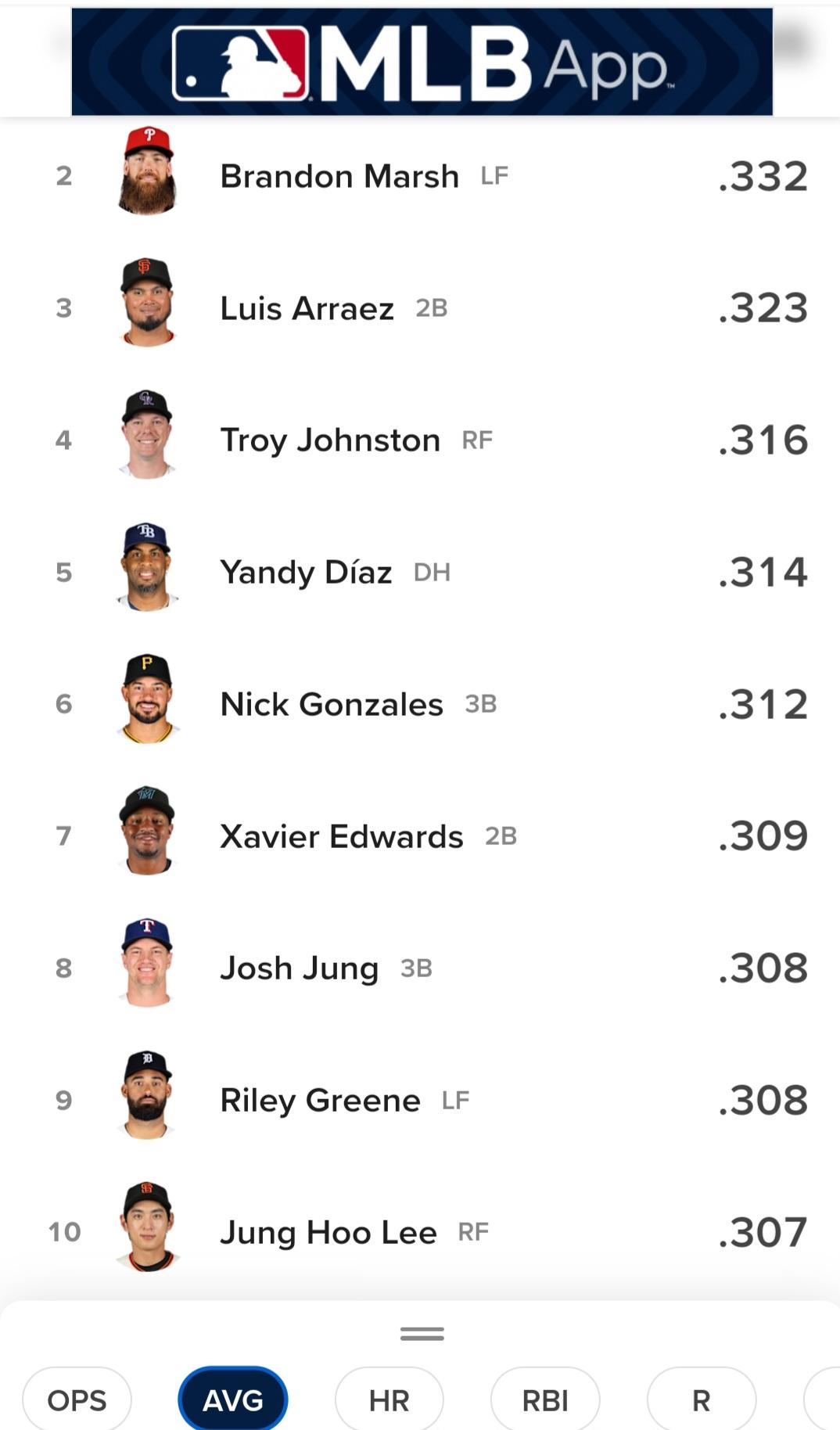
Task: Open Luis Arraez's player row
Action: 420,308
